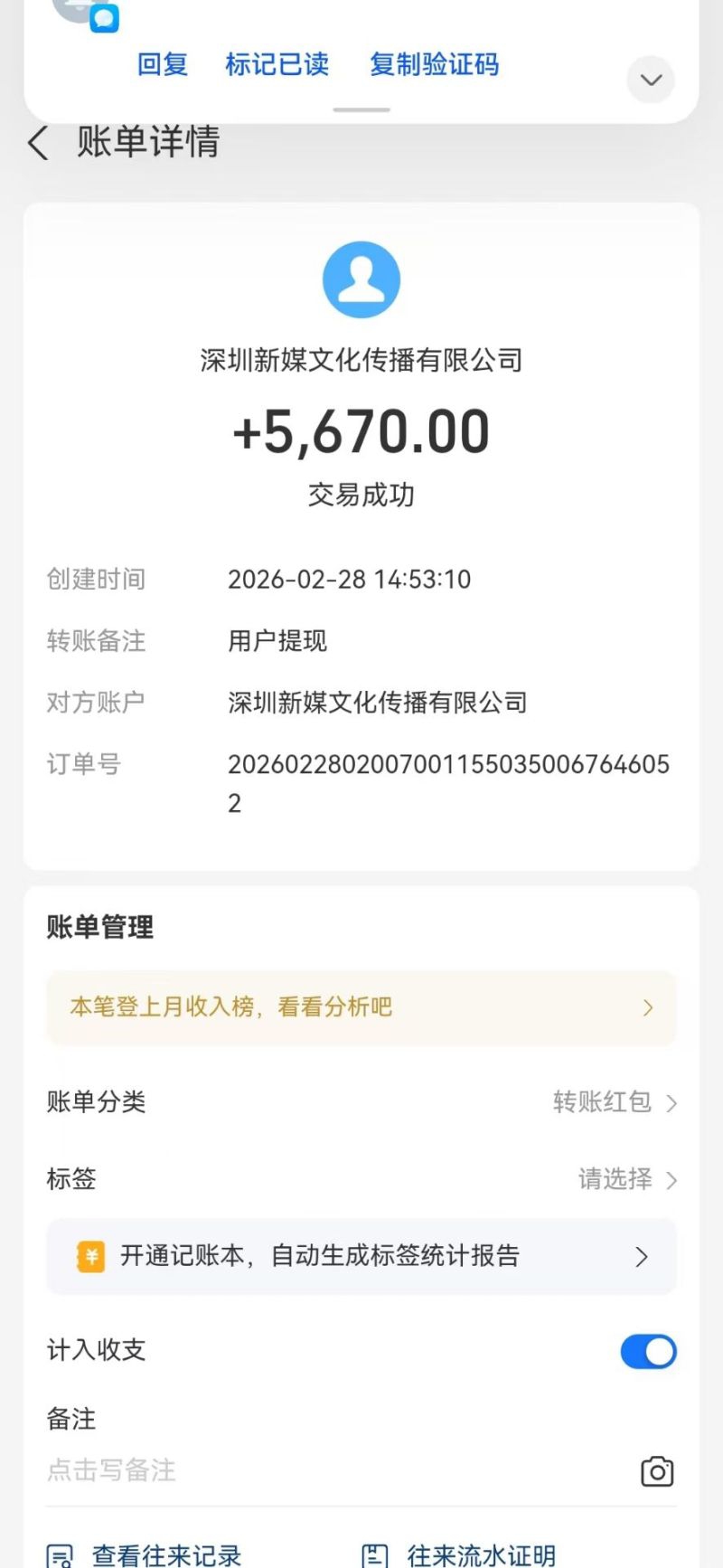Viewport: 723px width, 1568px height.
Task: Open the 本笔登上月收入榜 analysis banner
Action: [x=361, y=1007]
